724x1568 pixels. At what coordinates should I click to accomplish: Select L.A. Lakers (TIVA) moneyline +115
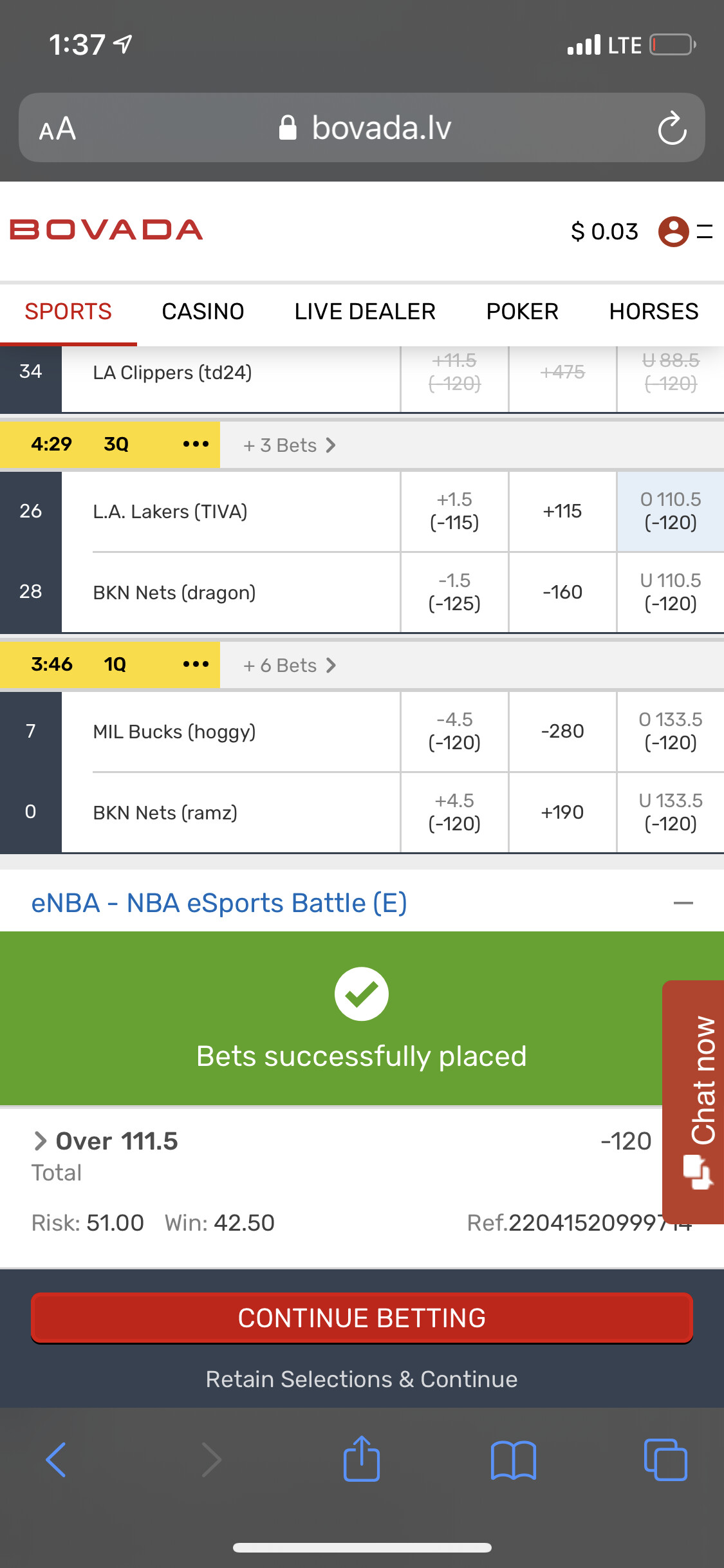coord(562,512)
